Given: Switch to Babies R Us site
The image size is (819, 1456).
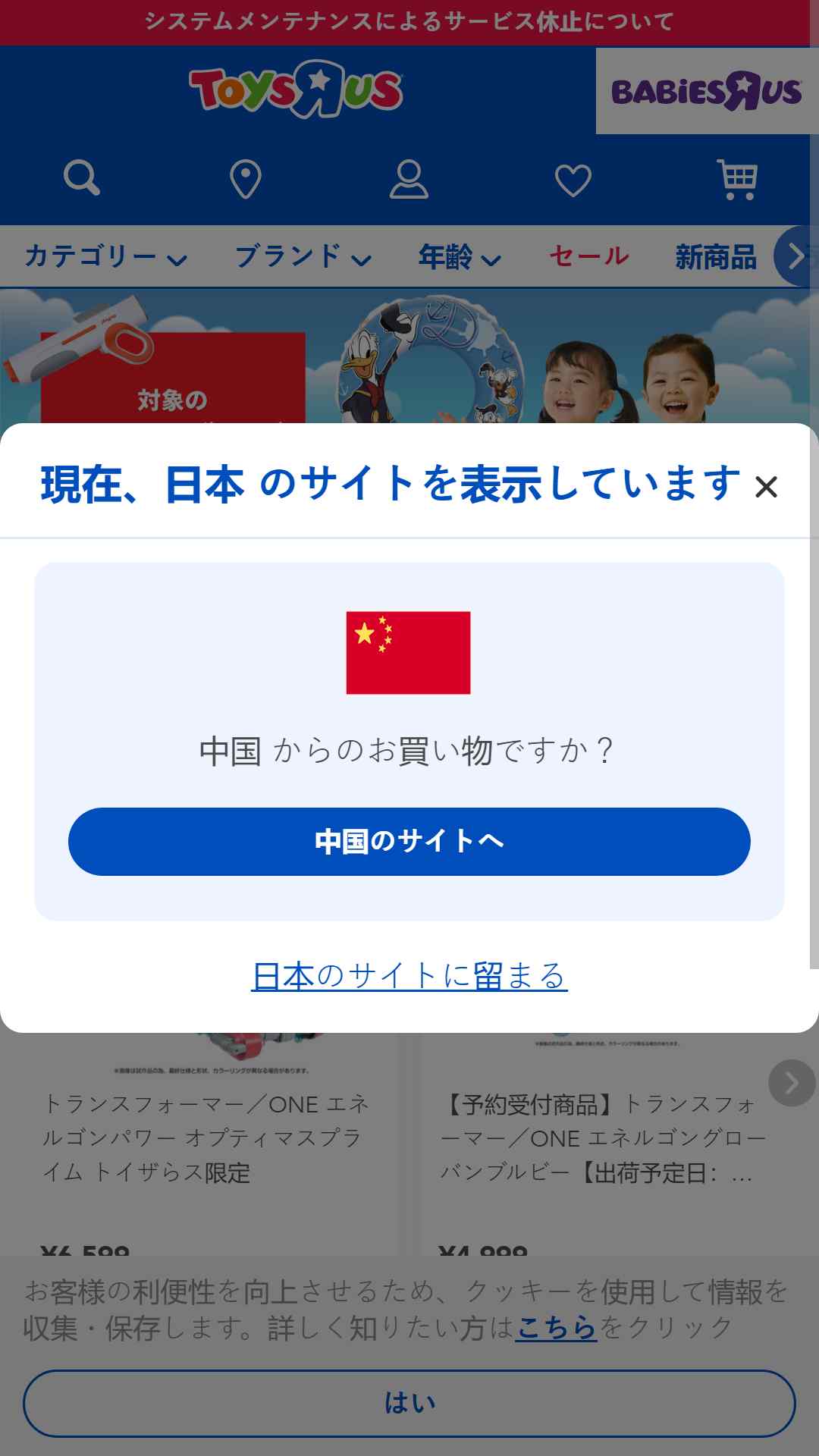Looking at the screenshot, I should tap(706, 92).
